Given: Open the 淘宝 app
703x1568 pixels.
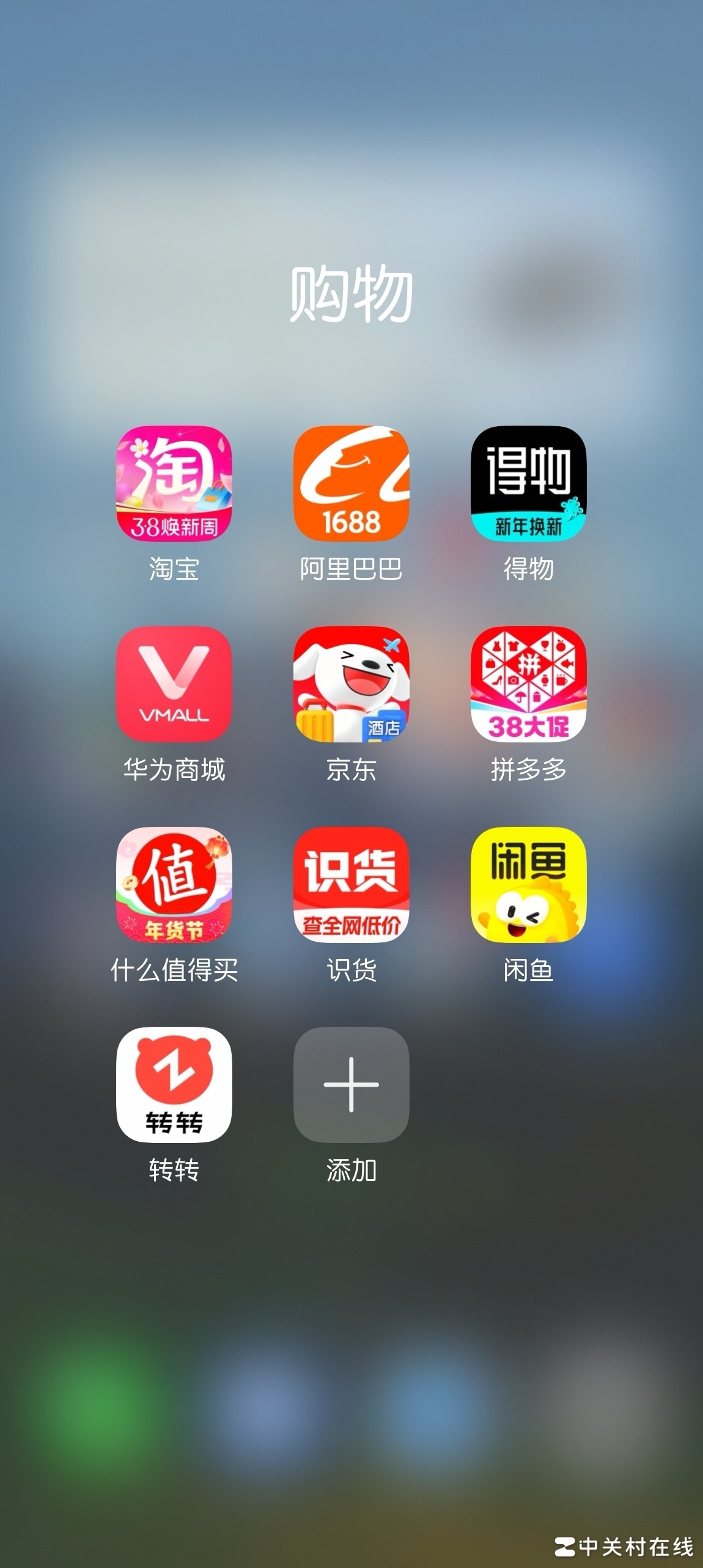Looking at the screenshot, I should coord(174,484).
